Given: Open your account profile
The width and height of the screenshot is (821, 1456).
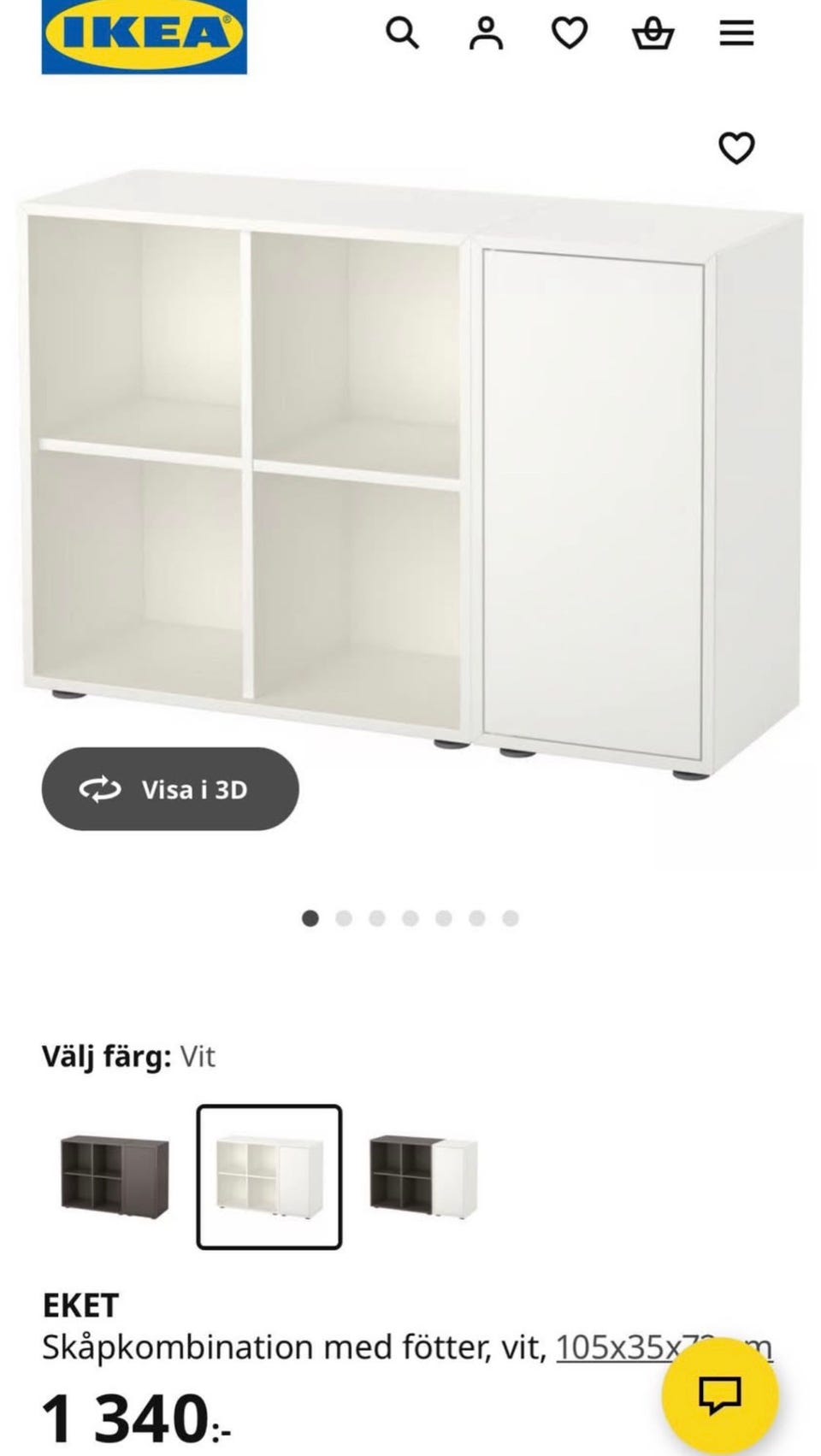Looking at the screenshot, I should tap(487, 34).
